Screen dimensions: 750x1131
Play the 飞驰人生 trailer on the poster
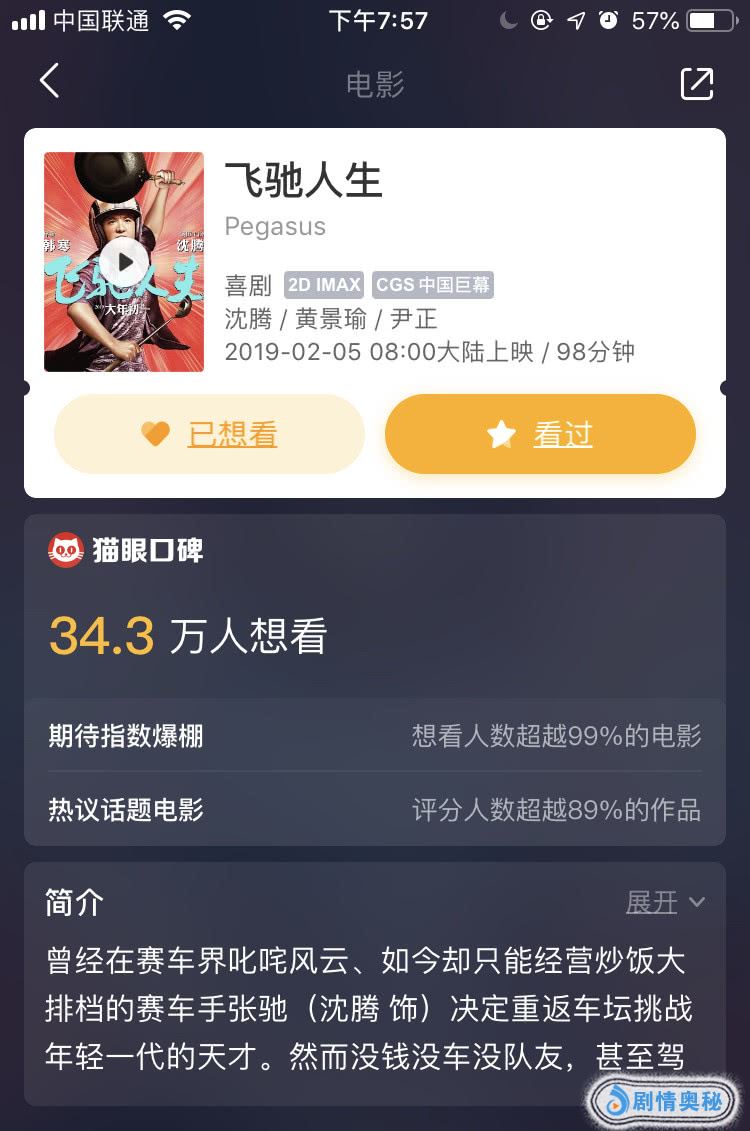[x=124, y=262]
